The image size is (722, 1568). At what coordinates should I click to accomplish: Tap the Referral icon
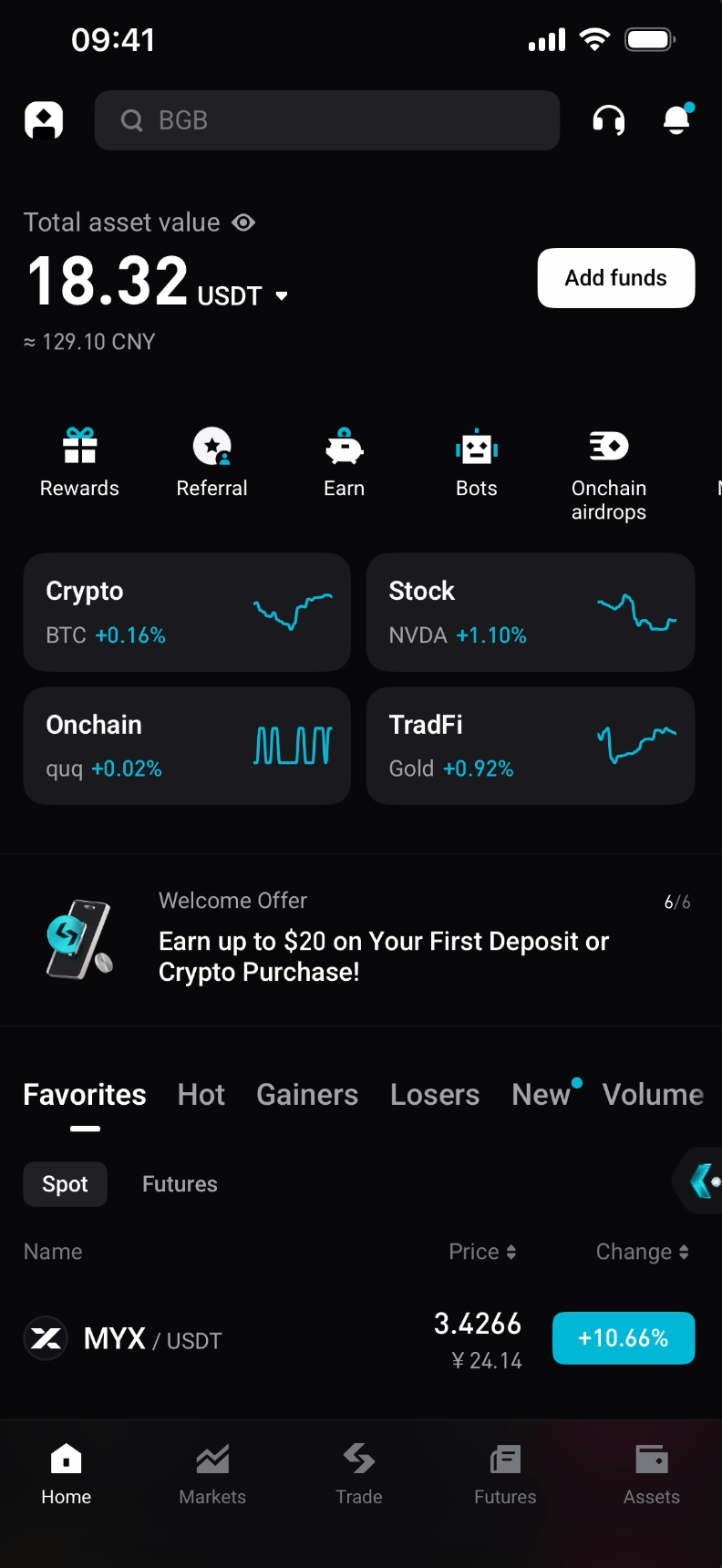pos(211,447)
